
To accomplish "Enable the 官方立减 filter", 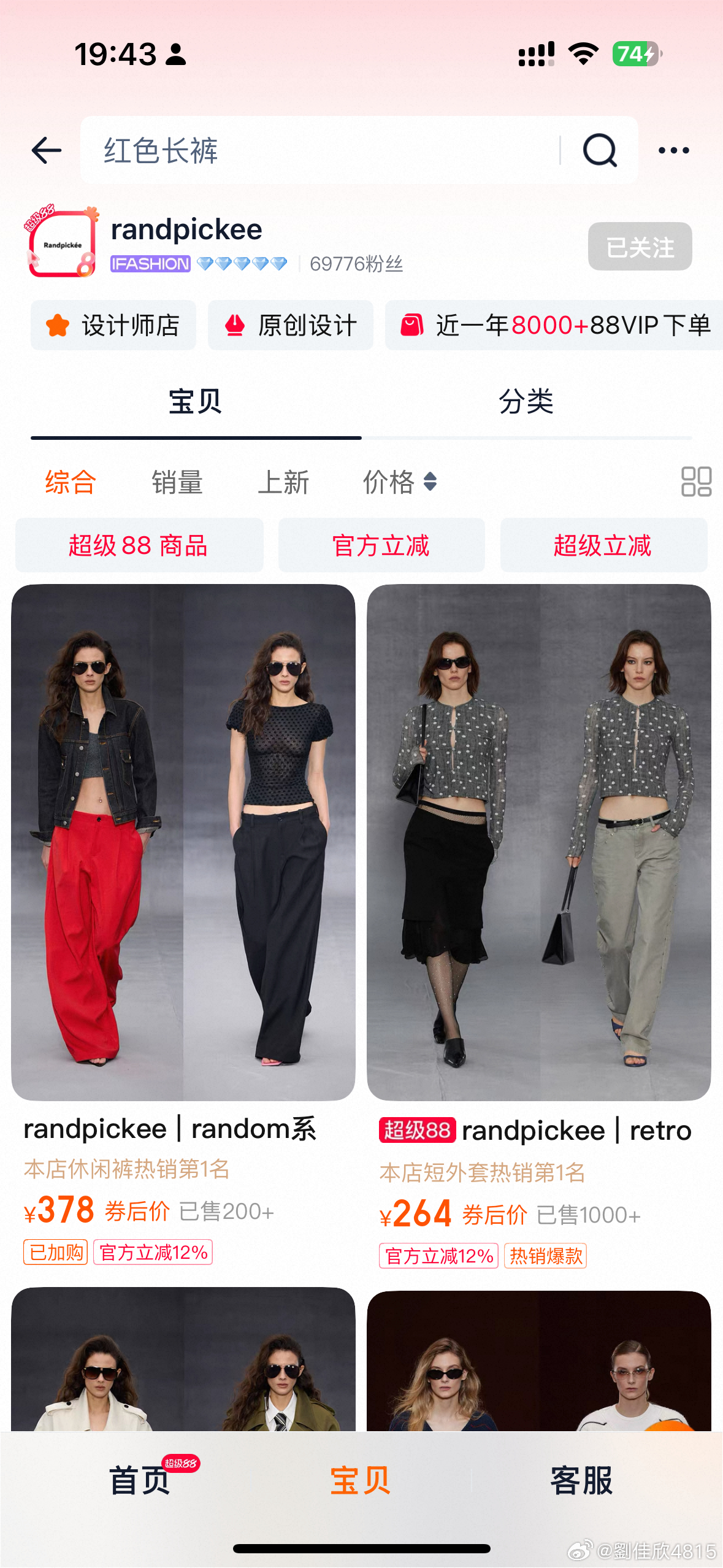I will tap(381, 545).
